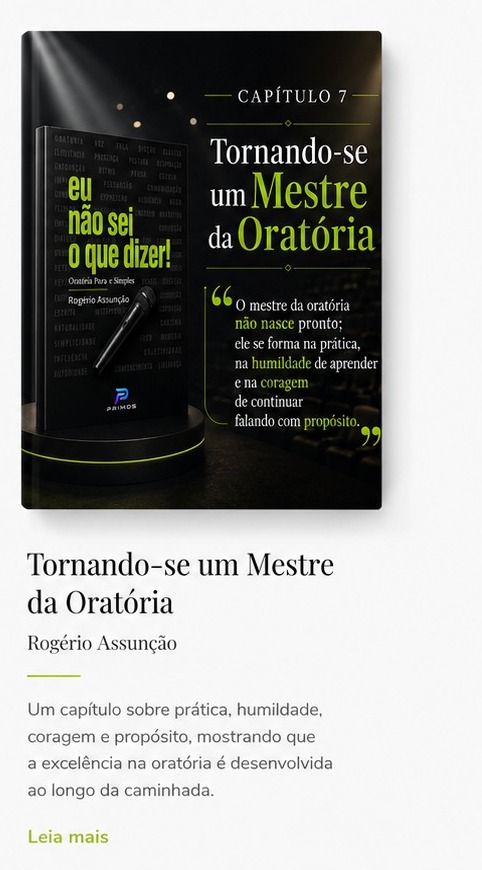Screen dimensions: 482x870
Task: Tap the Leia mais link
Action: [68, 837]
